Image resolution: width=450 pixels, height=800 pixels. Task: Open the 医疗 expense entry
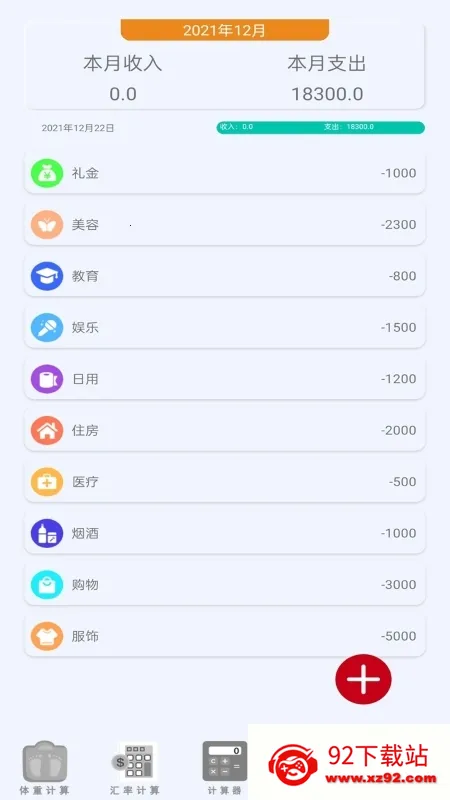(x=225, y=482)
